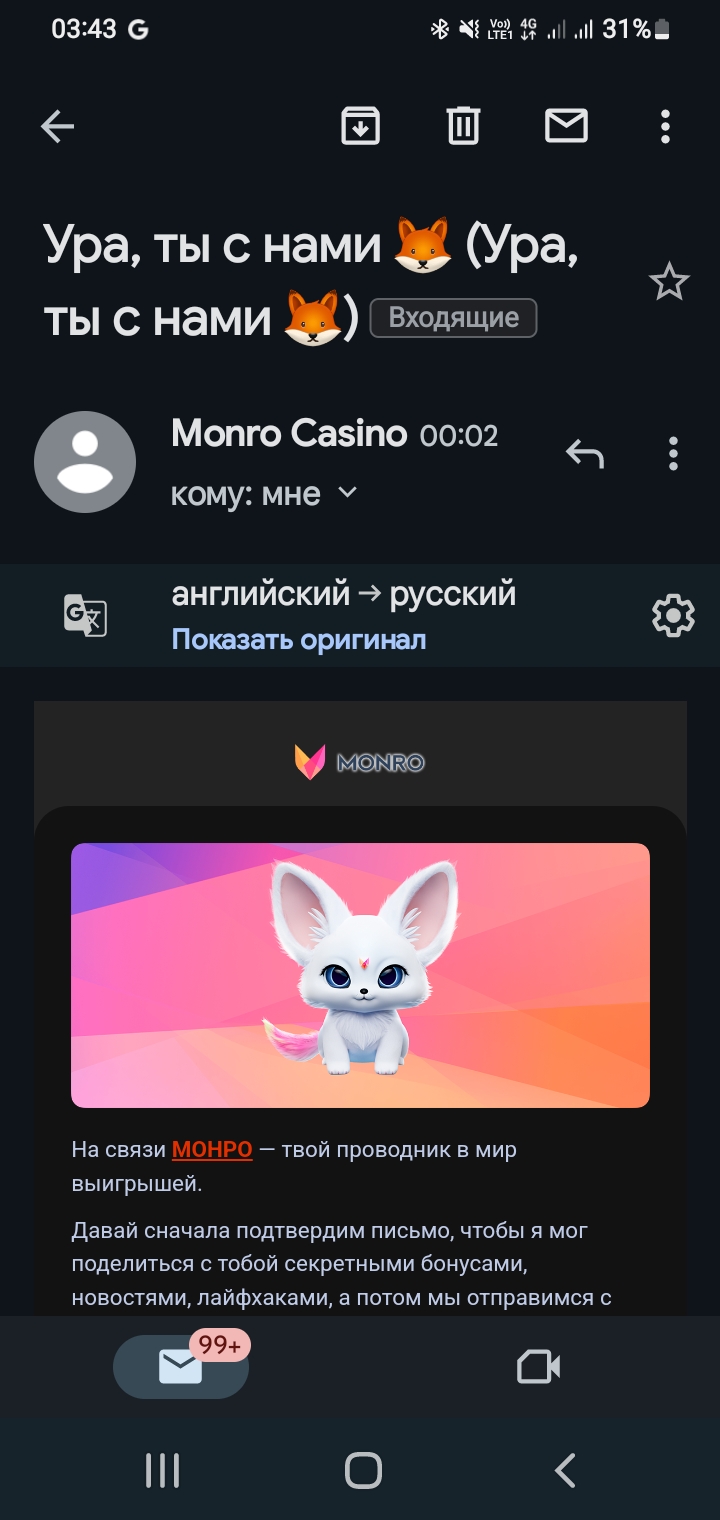This screenshot has height=1520, width=720.
Task: Open recent apps from navigation bar
Action: click(x=162, y=1470)
